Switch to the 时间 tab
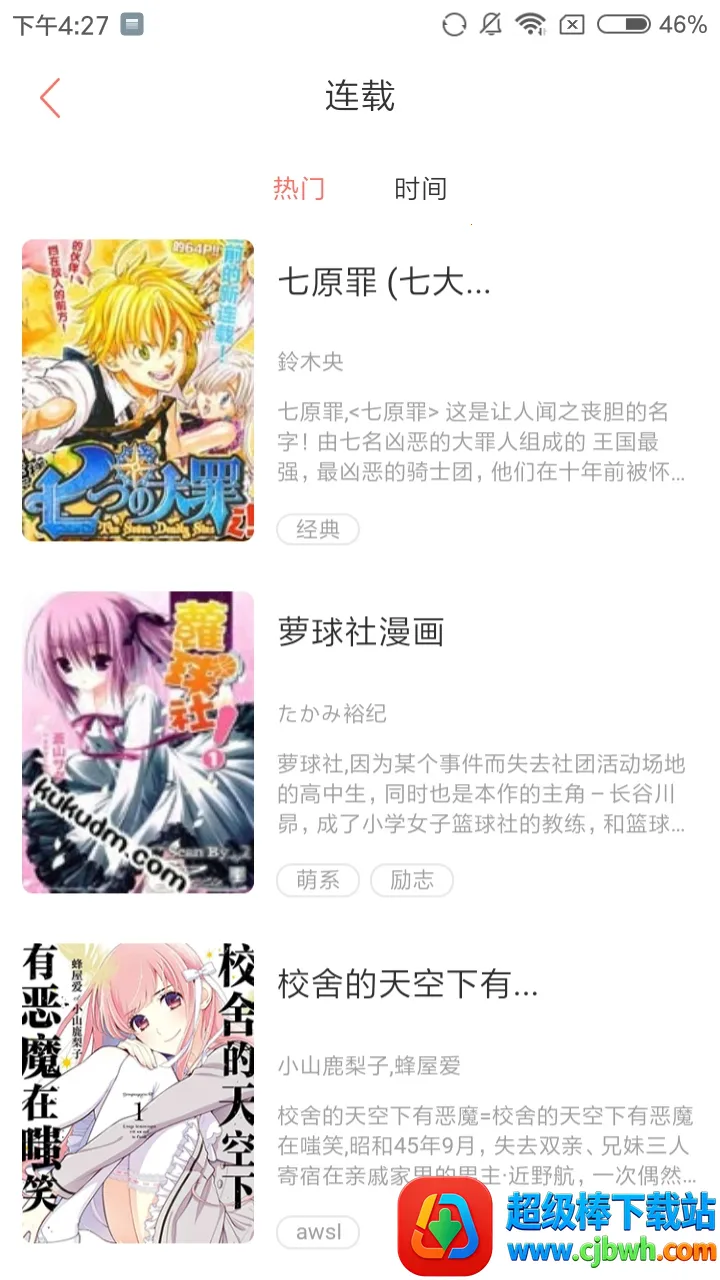Image resolution: width=720 pixels, height=1280 pixels. [420, 189]
